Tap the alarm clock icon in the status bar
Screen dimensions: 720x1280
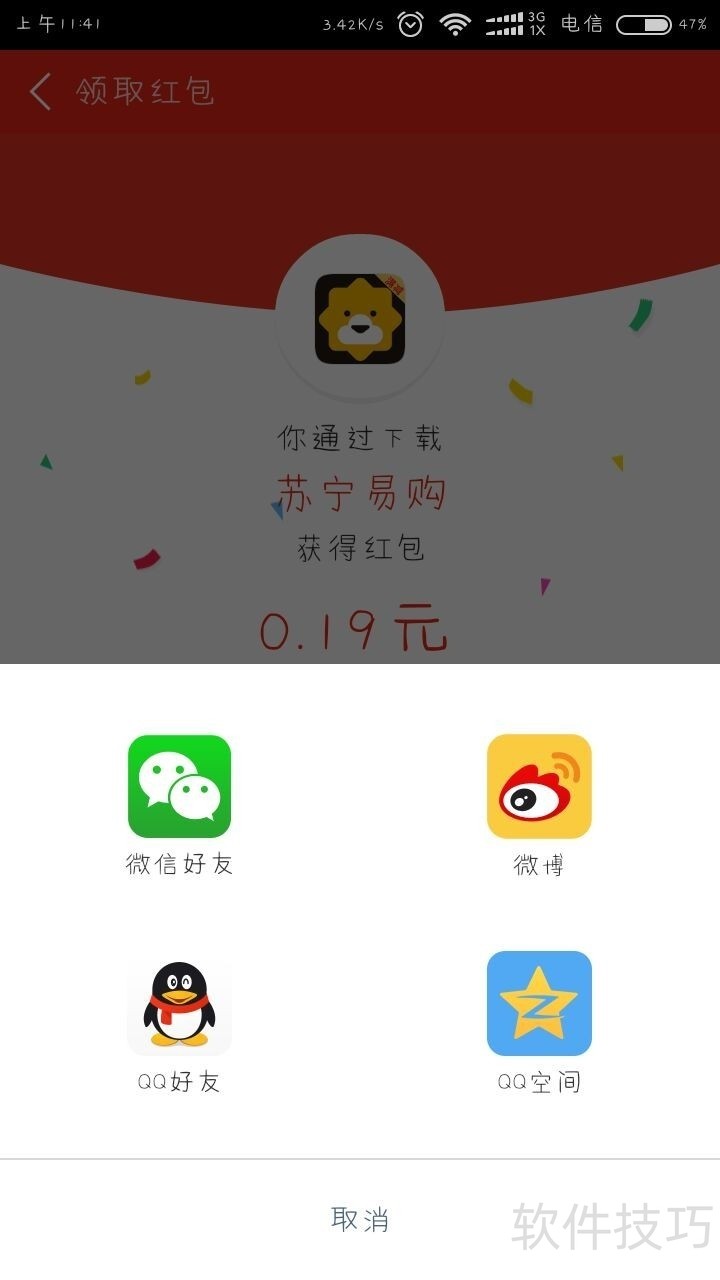click(408, 23)
